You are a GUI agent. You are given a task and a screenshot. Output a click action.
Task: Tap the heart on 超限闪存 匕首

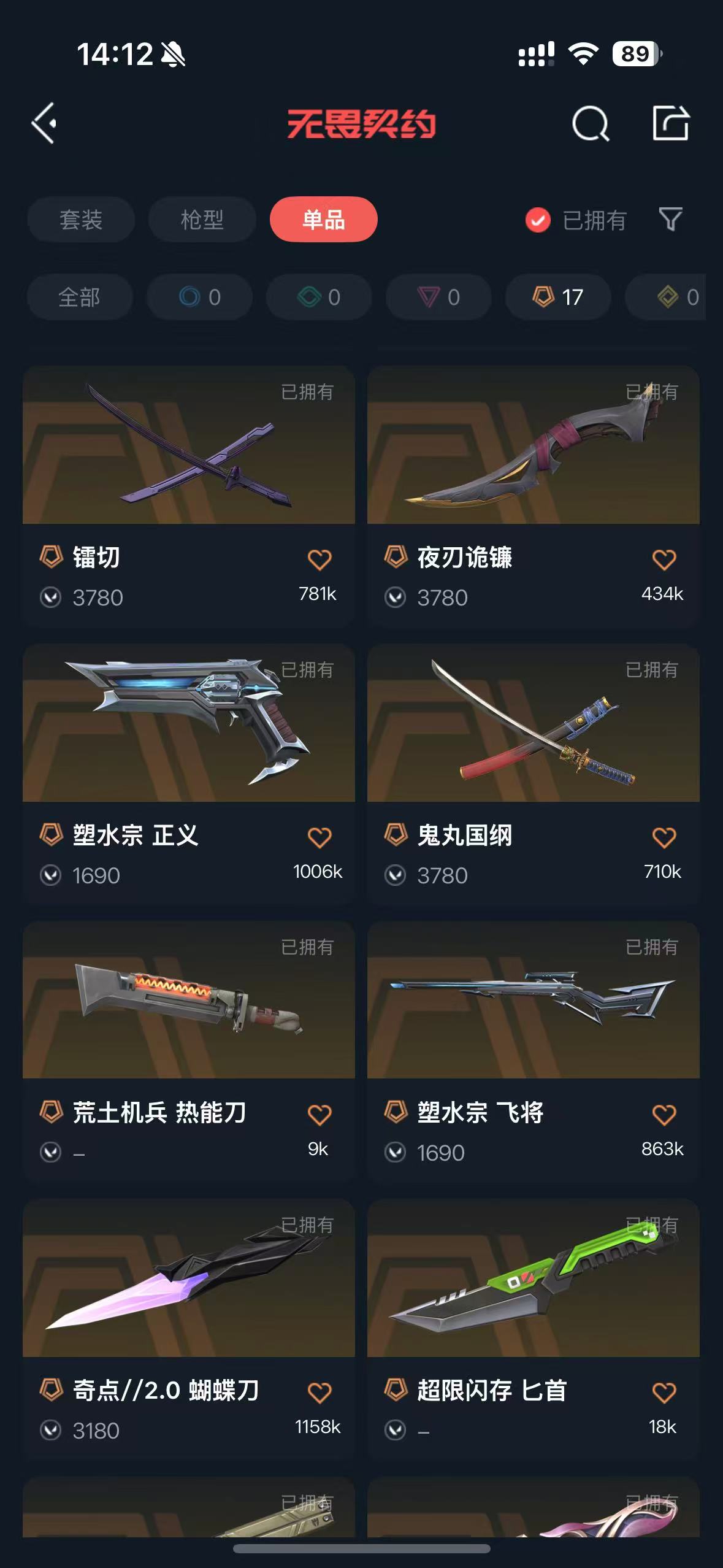pos(664,1393)
